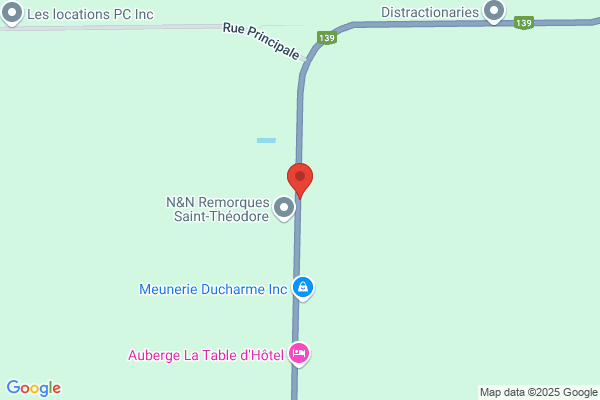Open the N&N Remorques Saint-Théodore place marker

284,208
